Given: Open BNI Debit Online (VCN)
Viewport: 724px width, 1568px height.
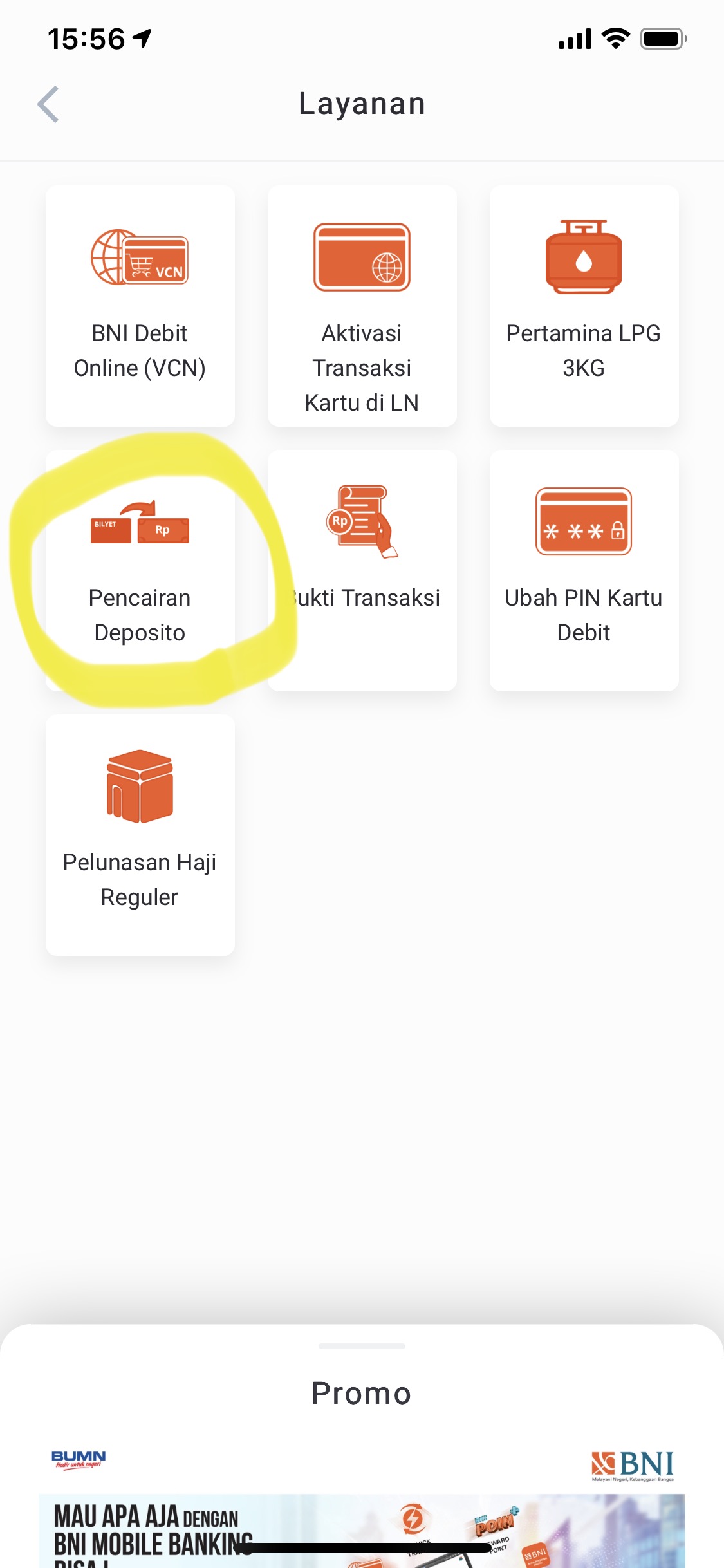Looking at the screenshot, I should tap(140, 306).
